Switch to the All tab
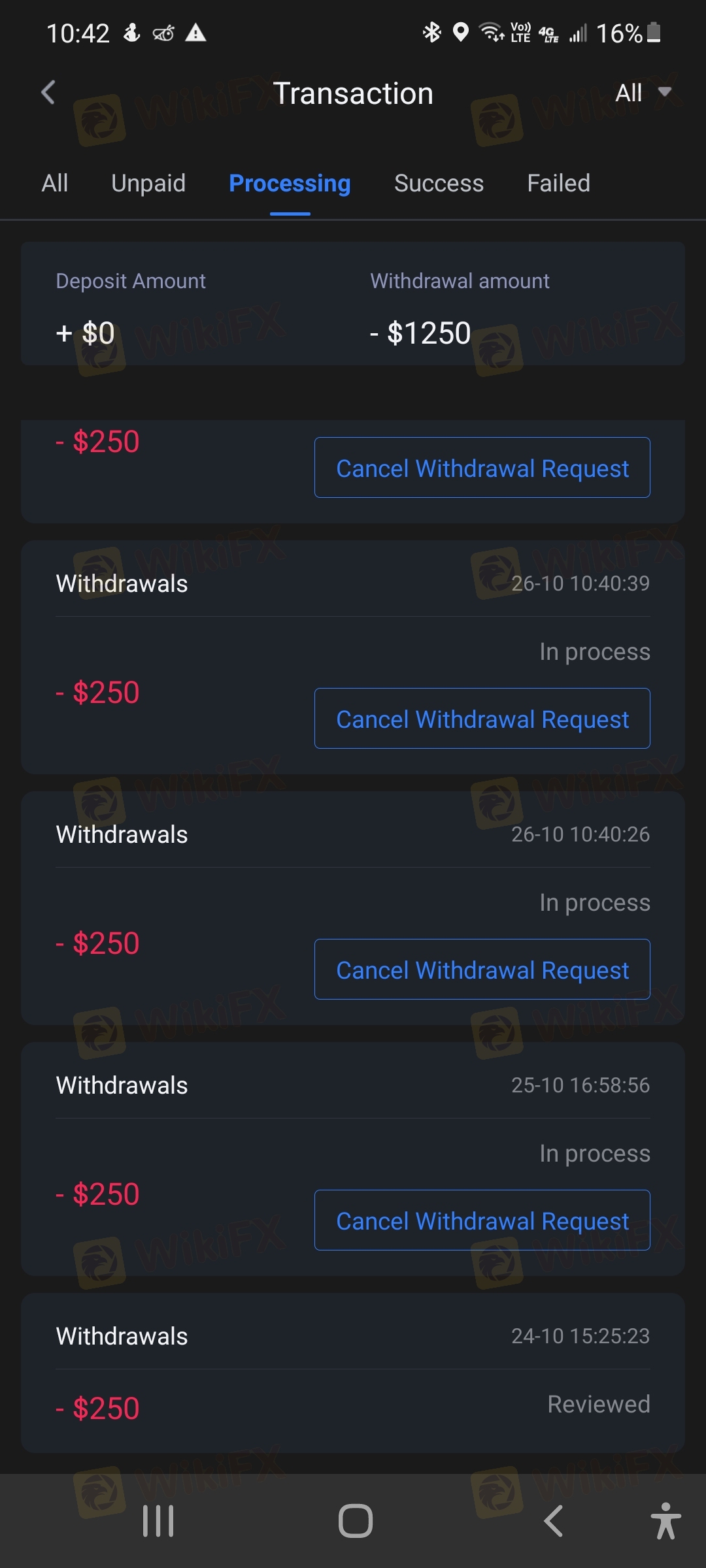This screenshot has width=706, height=1568. [55, 183]
